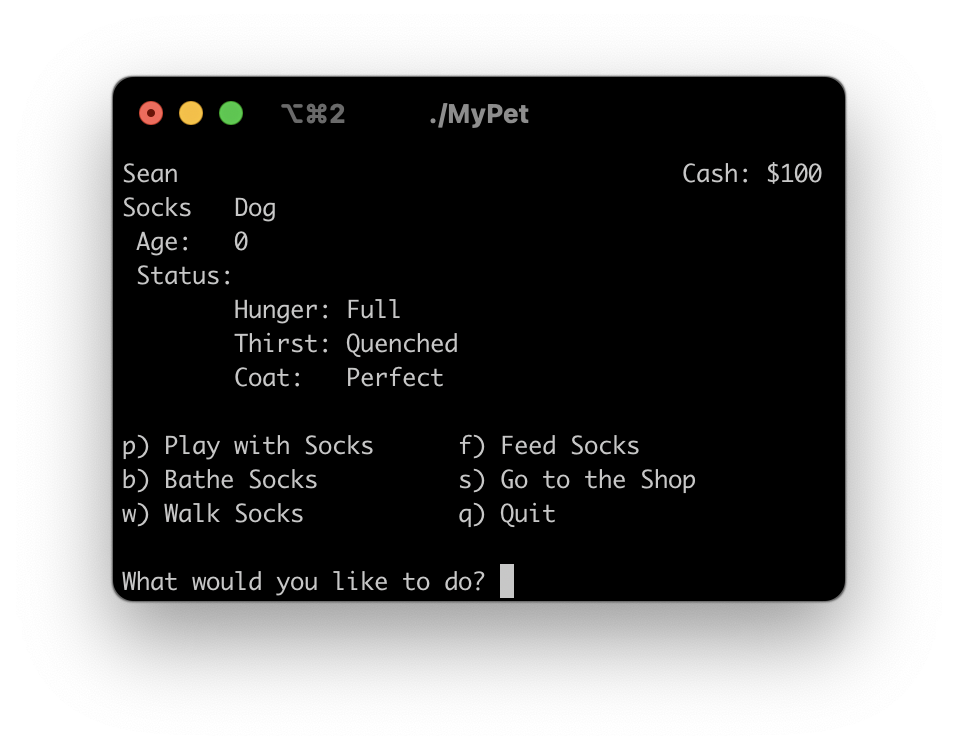Minimize the terminal window with the yellow button
This screenshot has height=750, width=958.
pyautogui.click(x=191, y=114)
